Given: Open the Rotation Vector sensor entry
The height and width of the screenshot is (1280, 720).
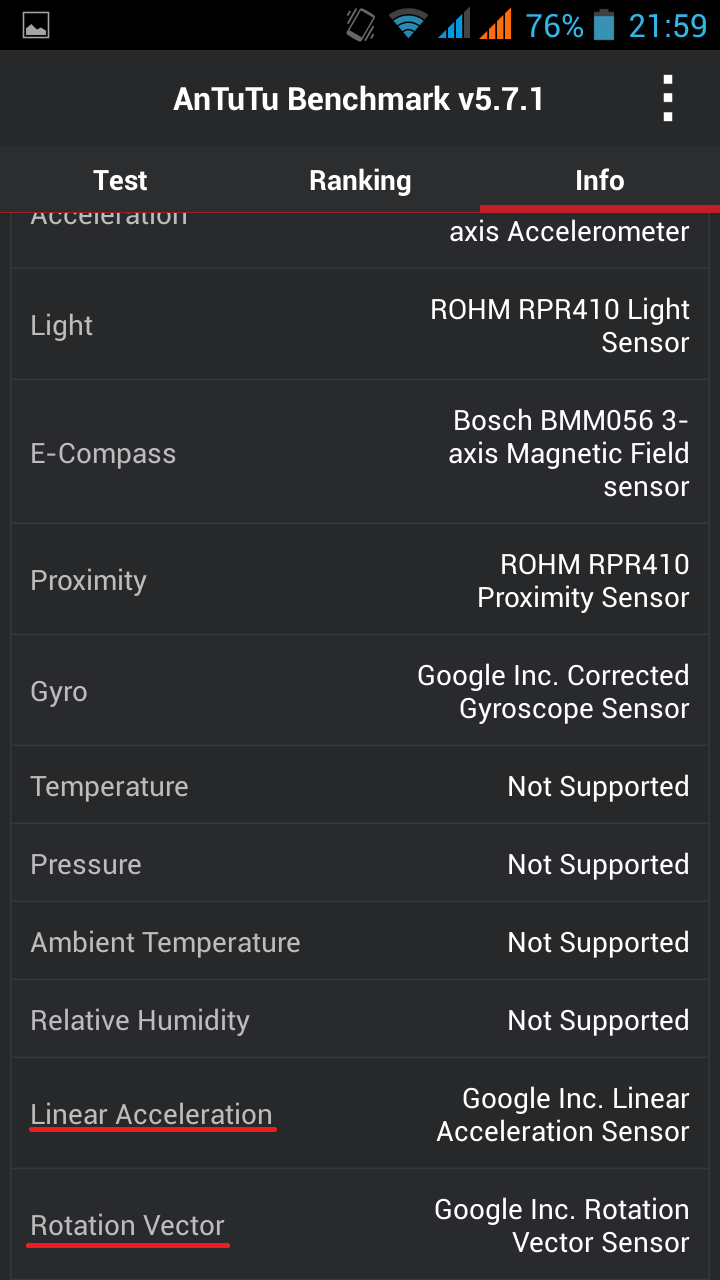Looking at the screenshot, I should [x=360, y=1225].
